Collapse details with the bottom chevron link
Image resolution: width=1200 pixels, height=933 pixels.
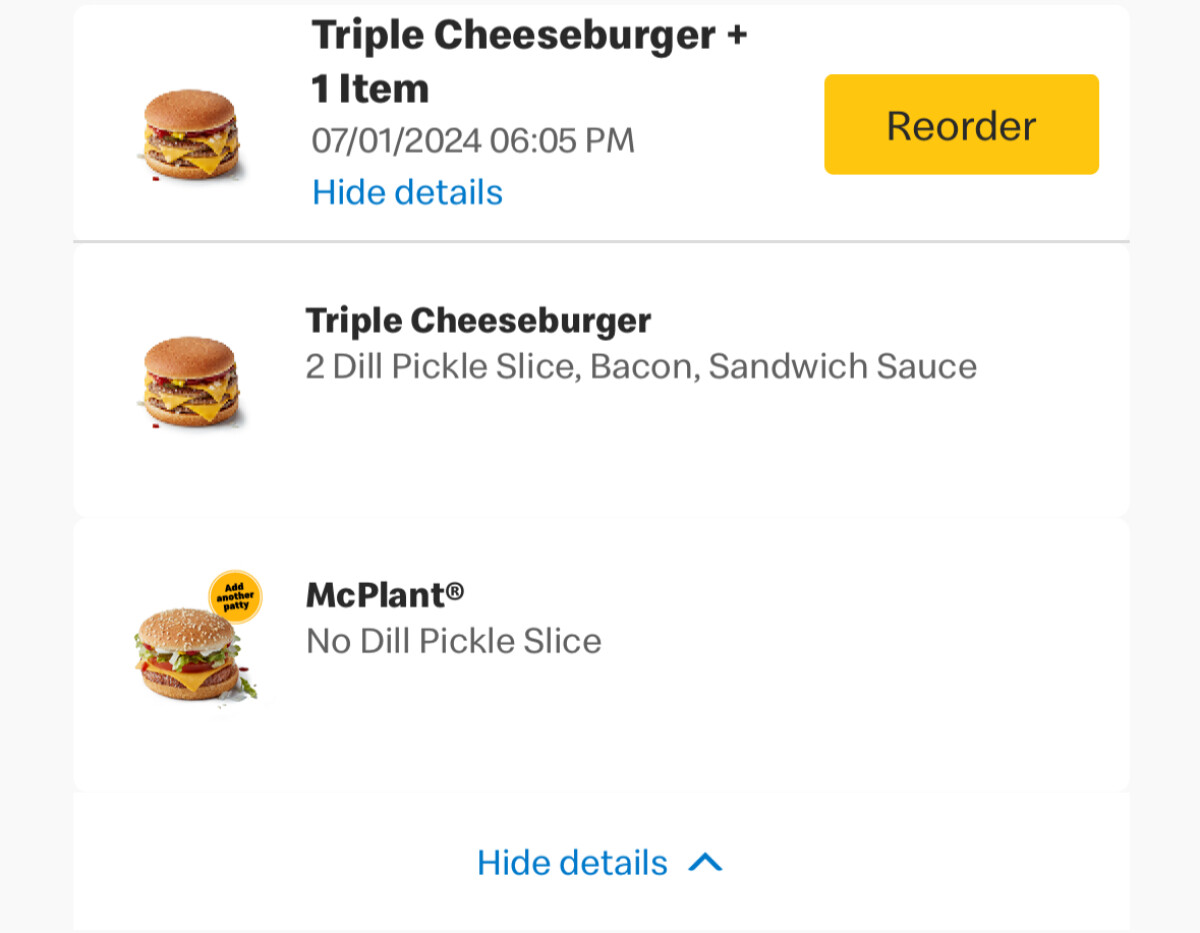[x=600, y=862]
